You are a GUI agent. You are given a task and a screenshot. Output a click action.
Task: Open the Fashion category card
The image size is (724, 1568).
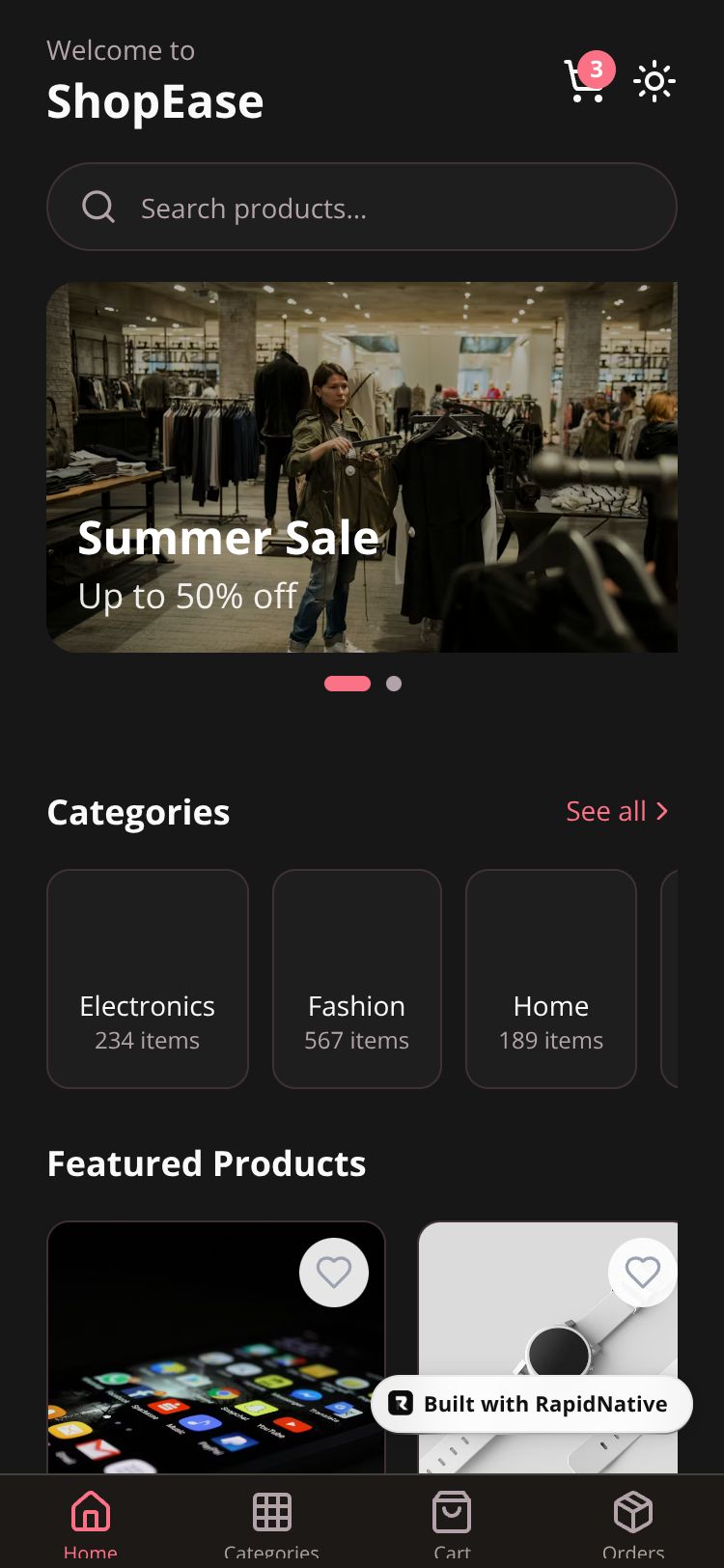(357, 978)
